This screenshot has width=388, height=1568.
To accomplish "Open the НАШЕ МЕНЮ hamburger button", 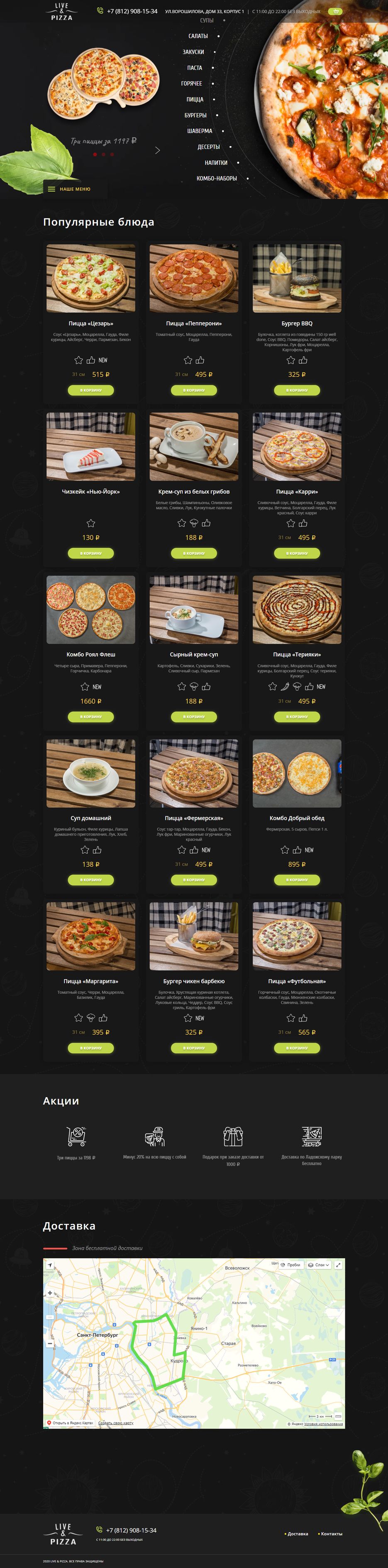I will [x=69, y=189].
